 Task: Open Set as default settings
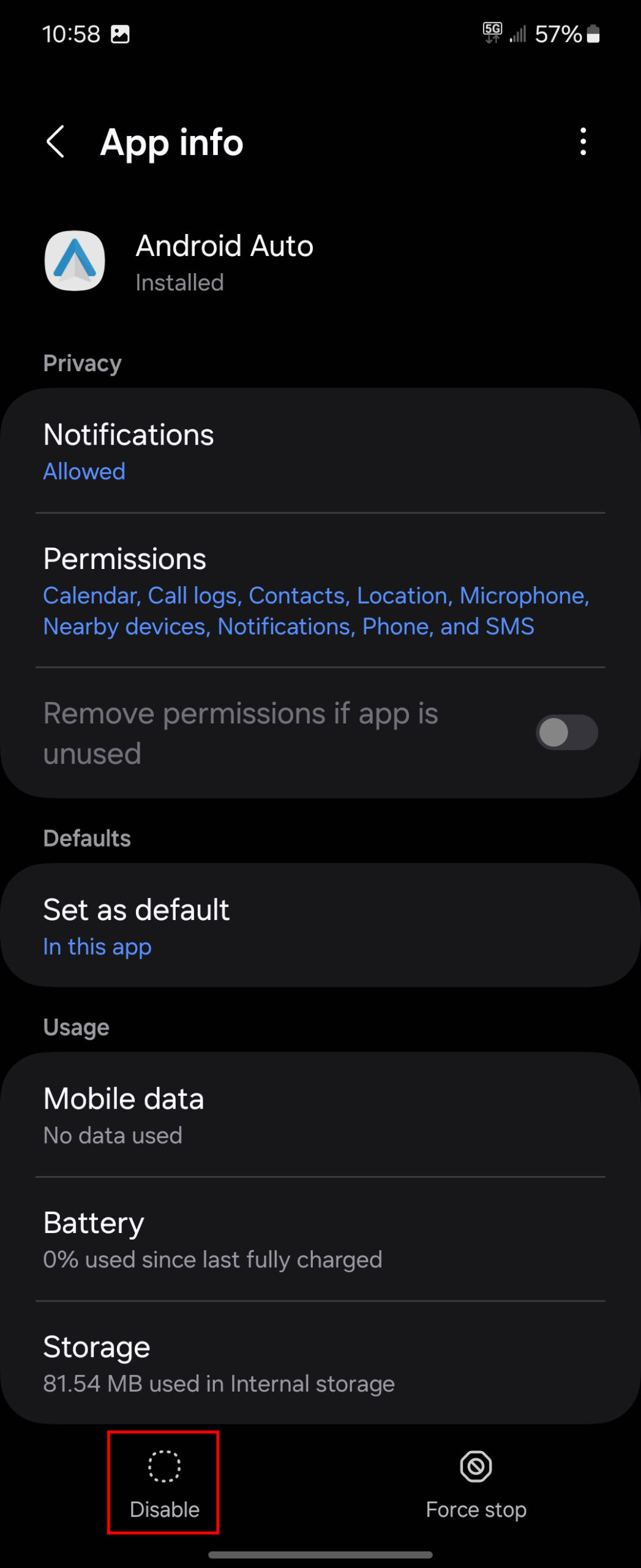[320, 926]
